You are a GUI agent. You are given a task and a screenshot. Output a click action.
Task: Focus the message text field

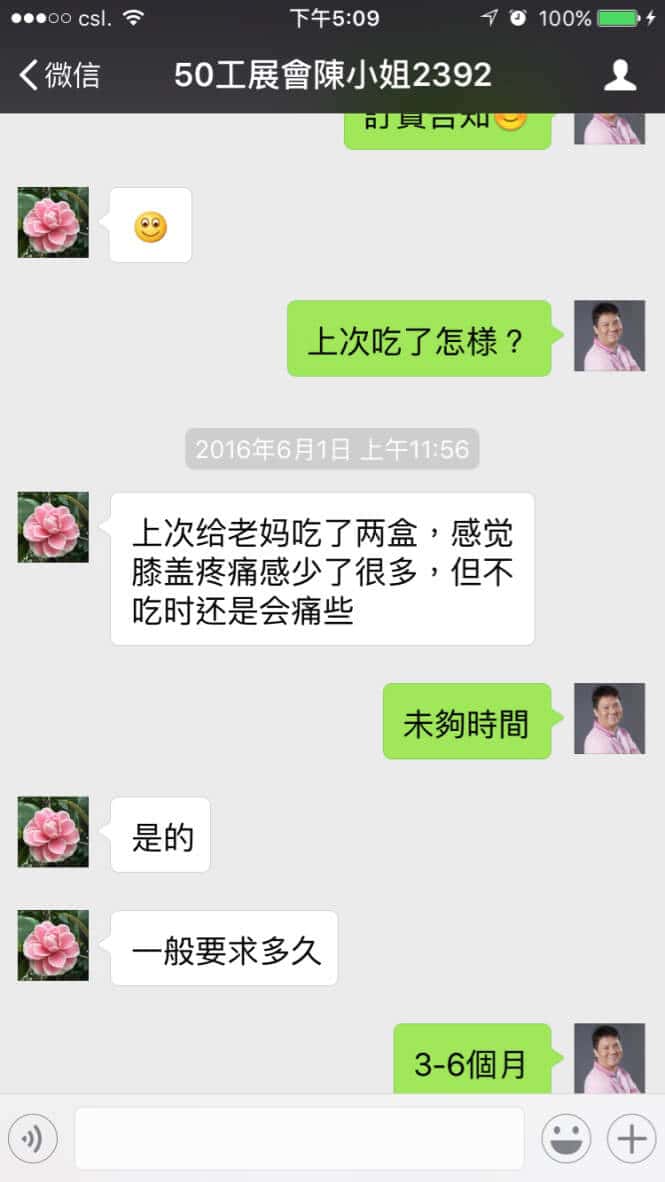tap(299, 1139)
